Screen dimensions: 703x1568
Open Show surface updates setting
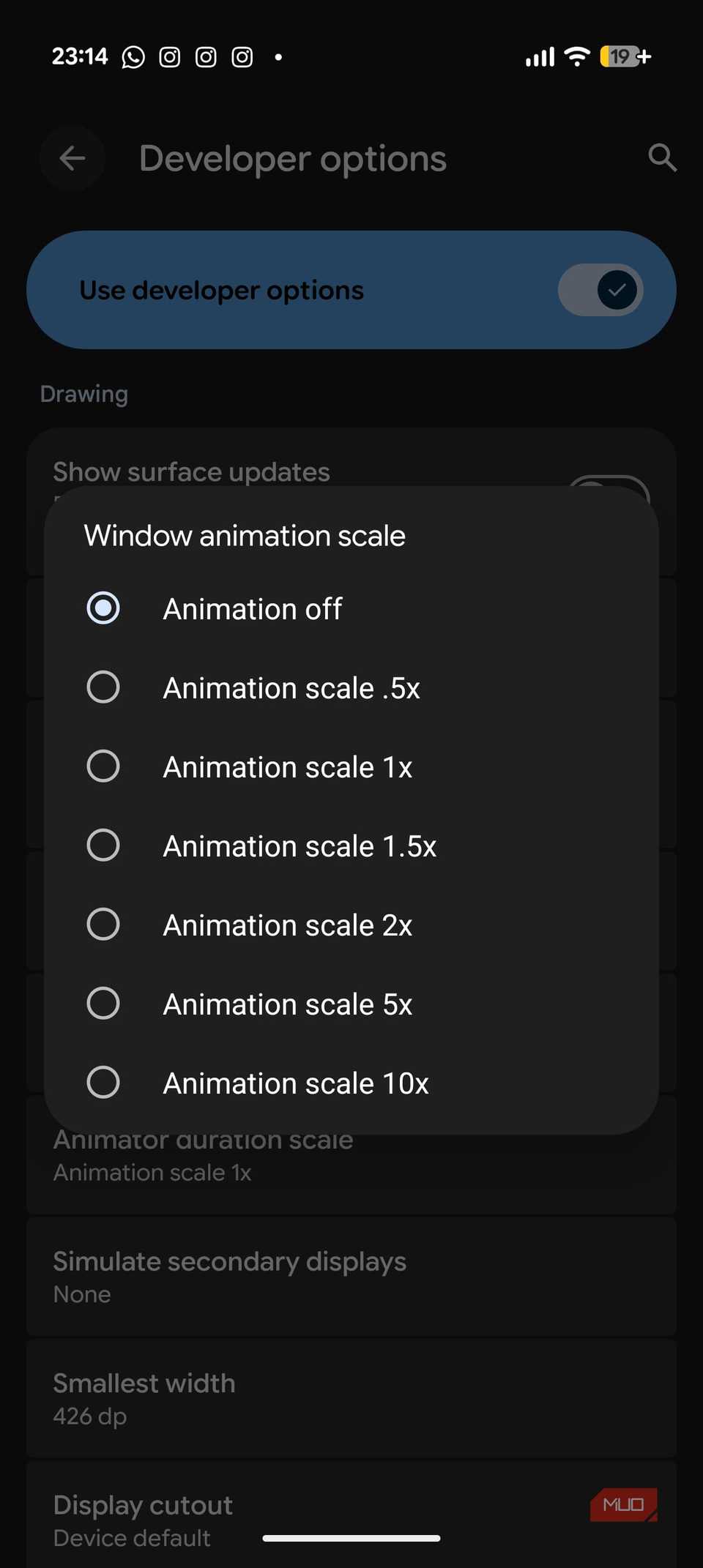click(x=191, y=471)
